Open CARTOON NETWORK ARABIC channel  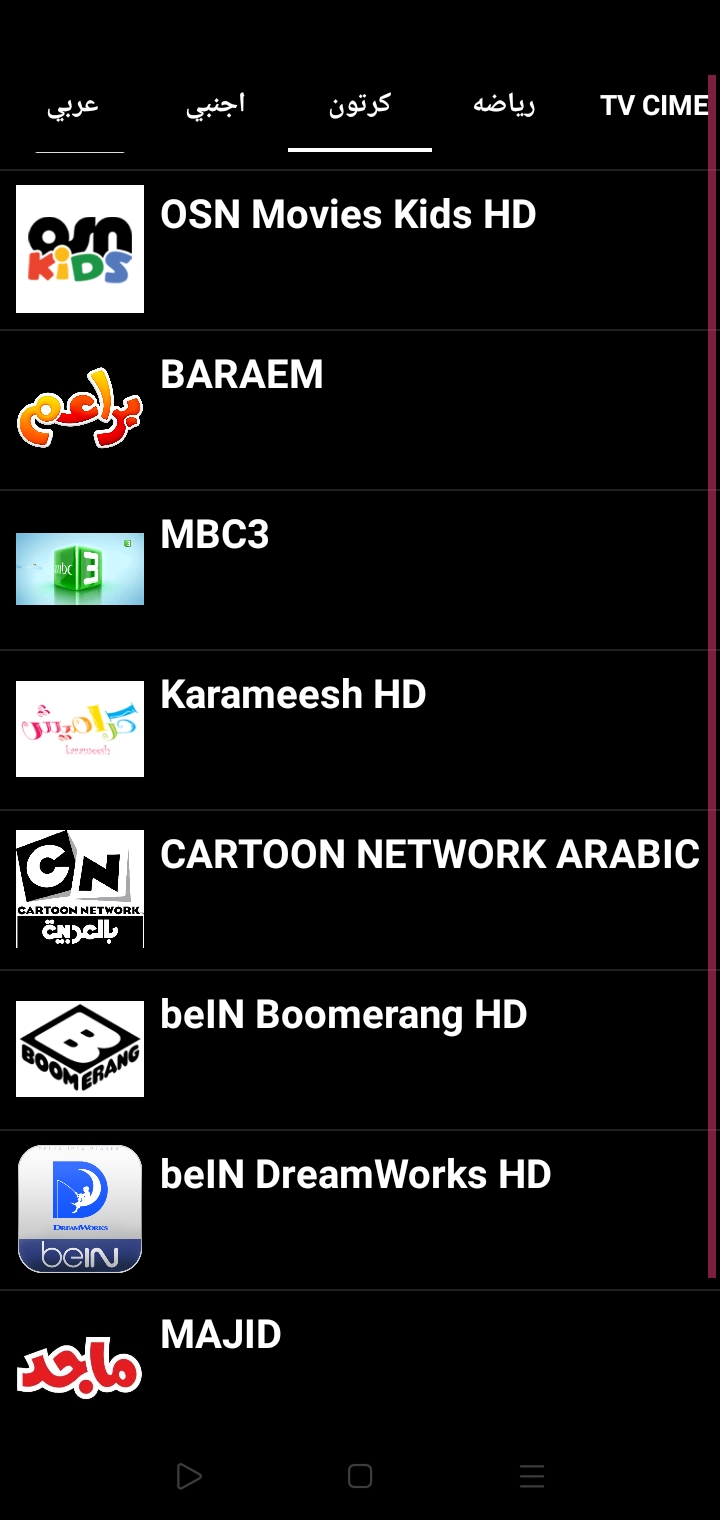[x=360, y=890]
